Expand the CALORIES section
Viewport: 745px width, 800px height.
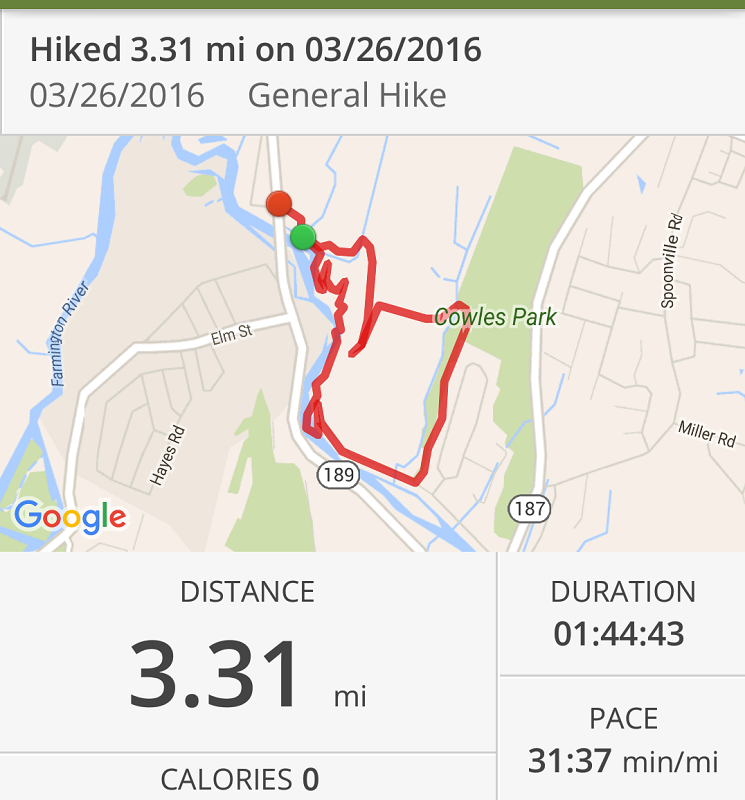pyautogui.click(x=244, y=778)
